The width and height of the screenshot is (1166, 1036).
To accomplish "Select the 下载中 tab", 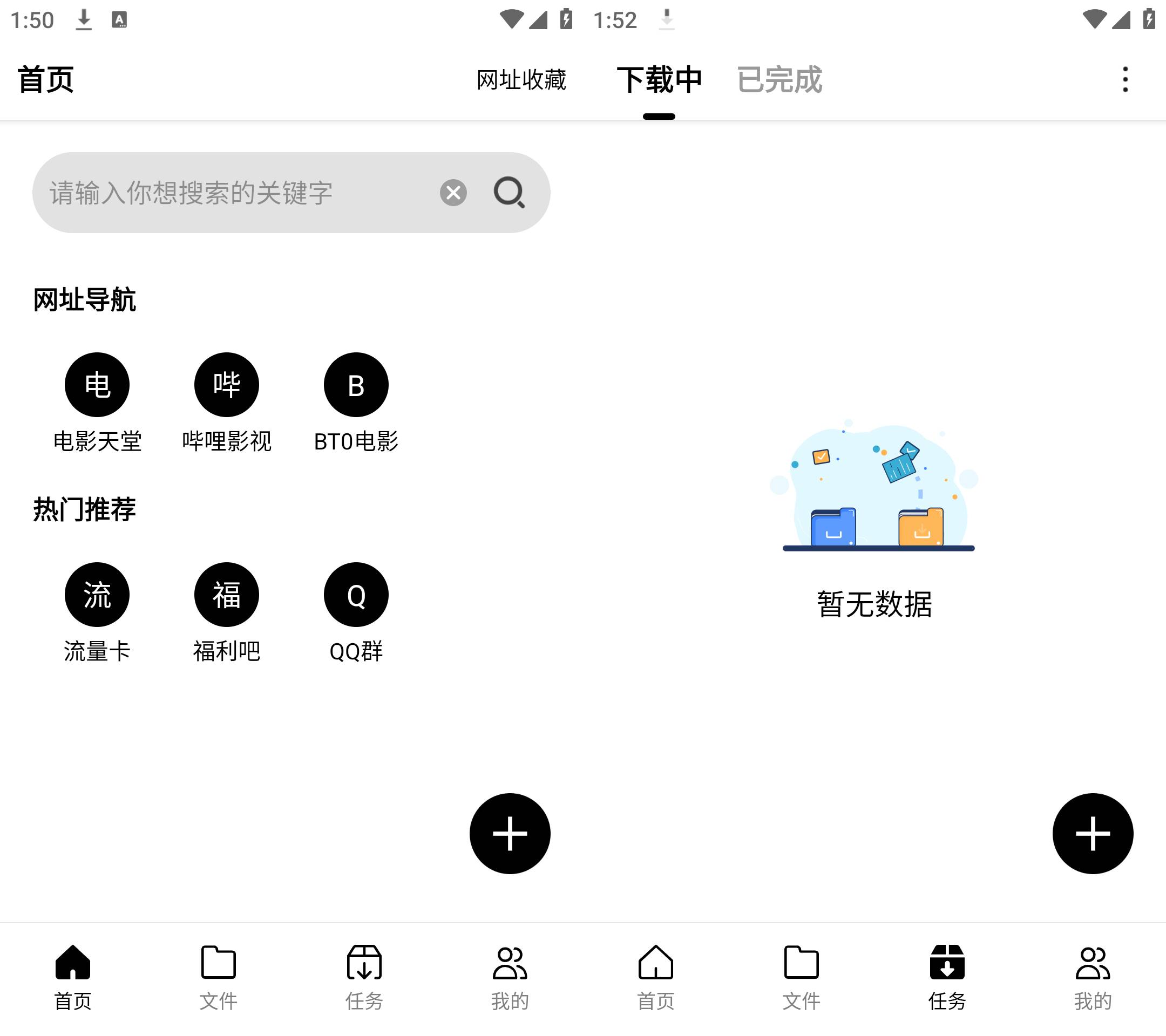I will [x=659, y=79].
